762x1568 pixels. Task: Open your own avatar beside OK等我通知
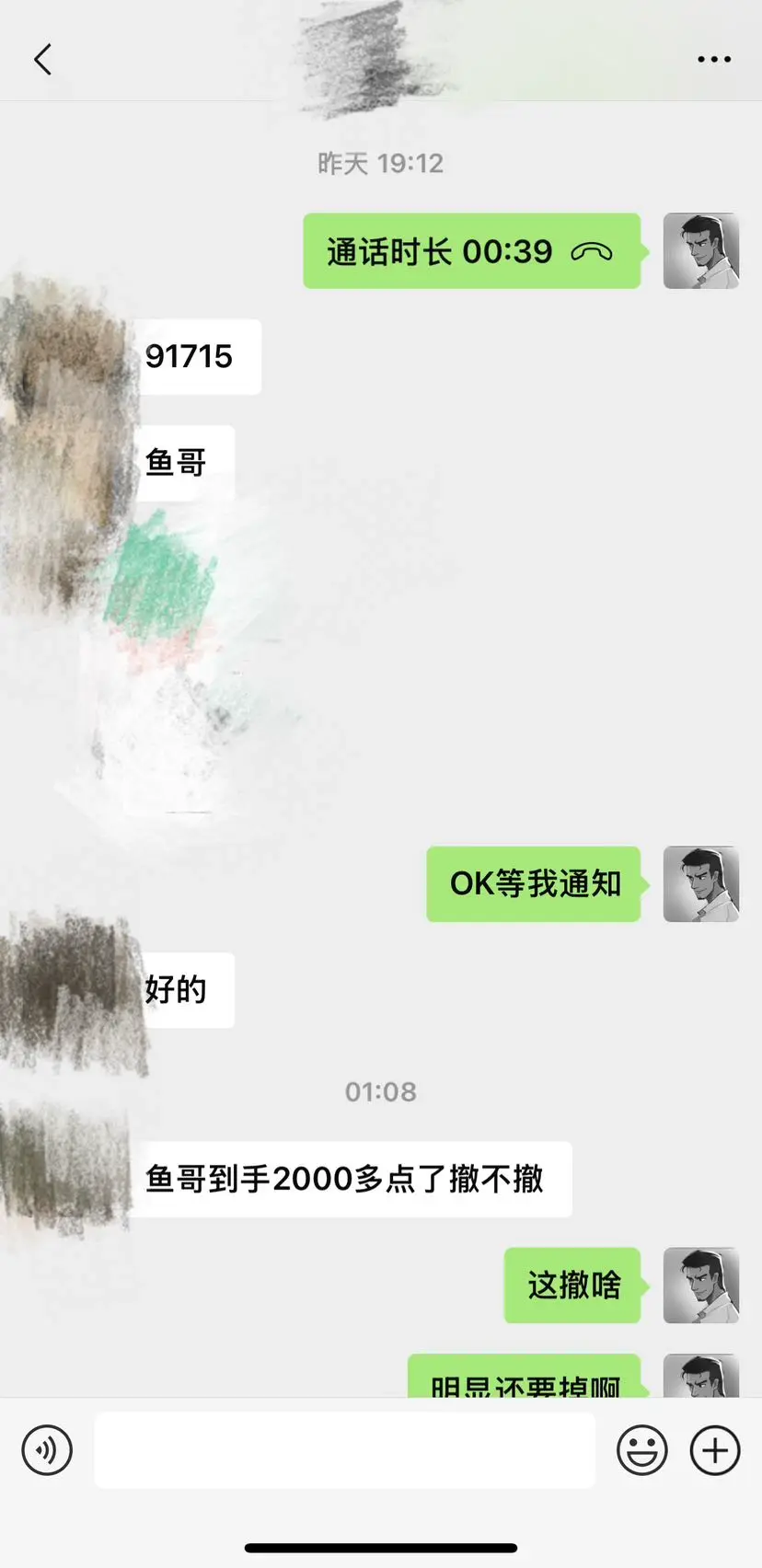pyautogui.click(x=700, y=884)
